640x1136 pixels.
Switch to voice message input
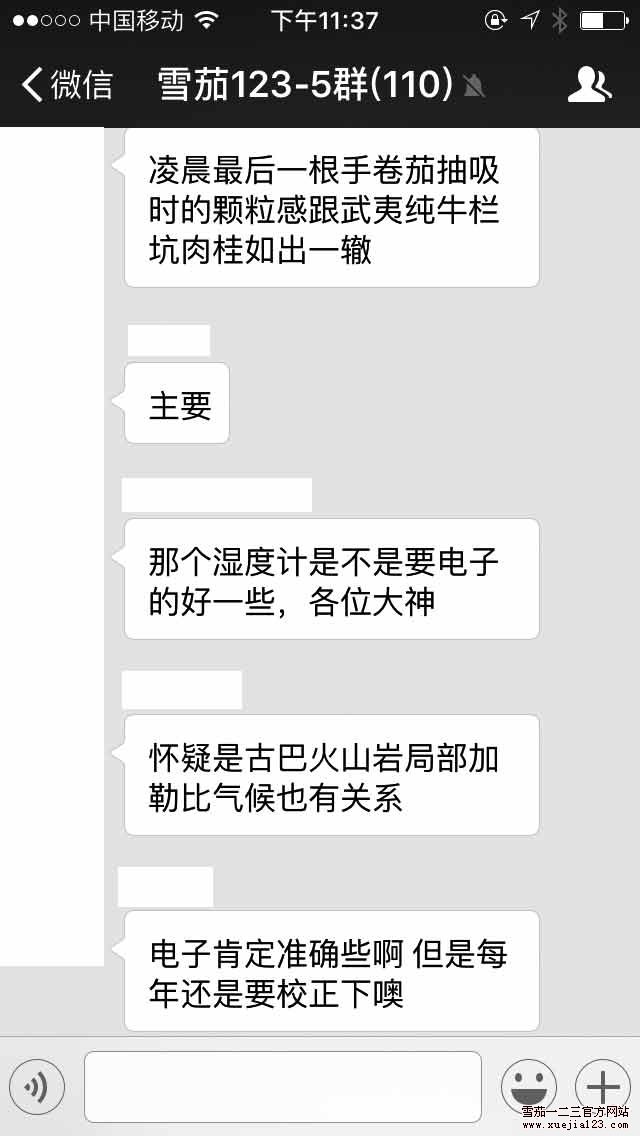pyautogui.click(x=37, y=1086)
